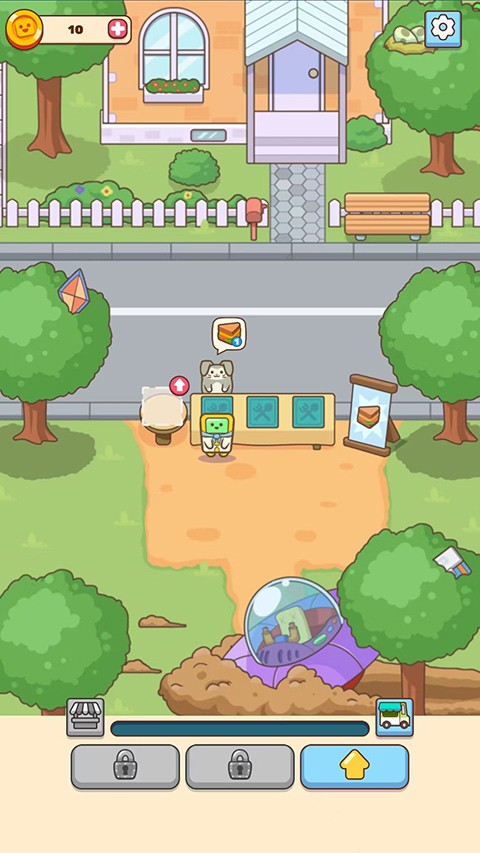This screenshot has width=480, height=853.
Task: Open the food truck icon
Action: 395,717
